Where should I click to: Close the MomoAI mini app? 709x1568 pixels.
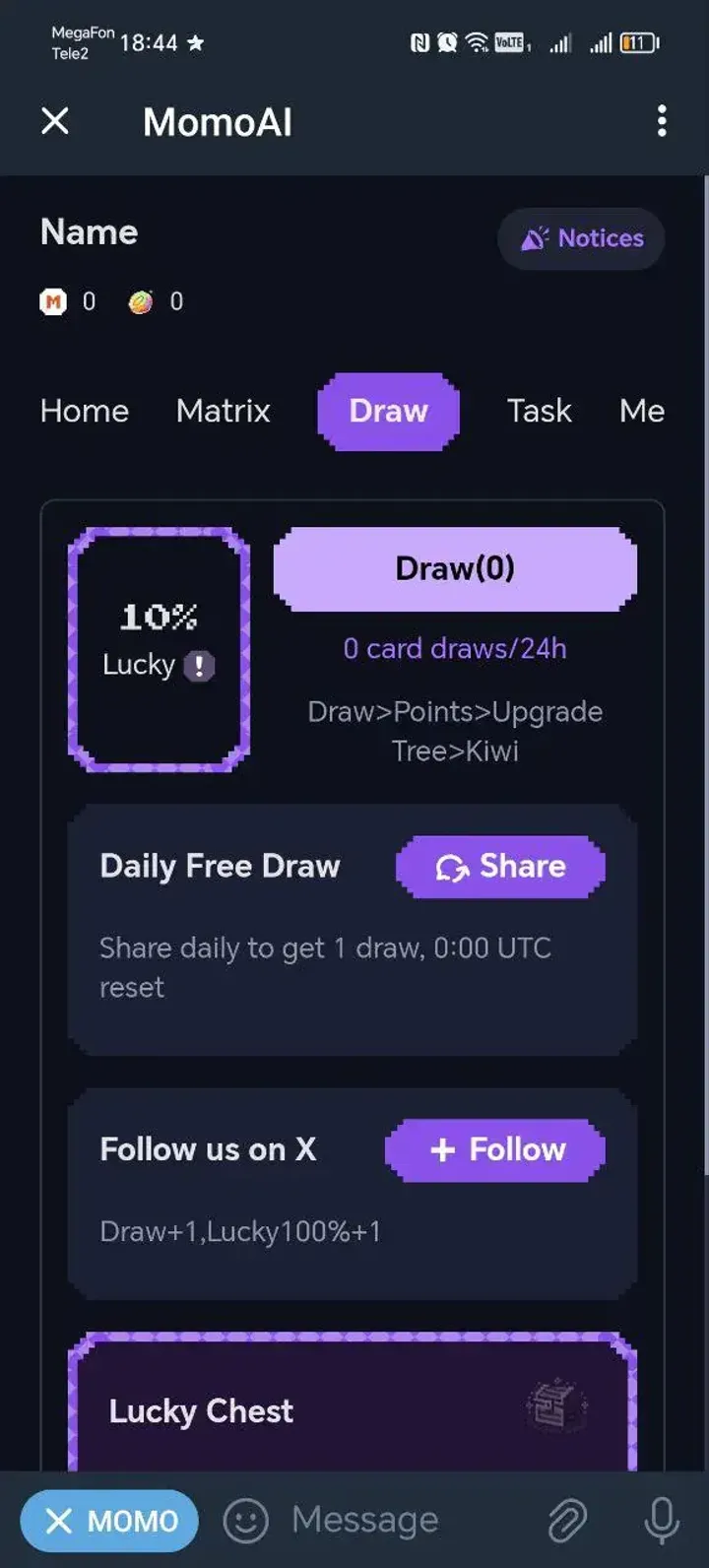pos(55,121)
